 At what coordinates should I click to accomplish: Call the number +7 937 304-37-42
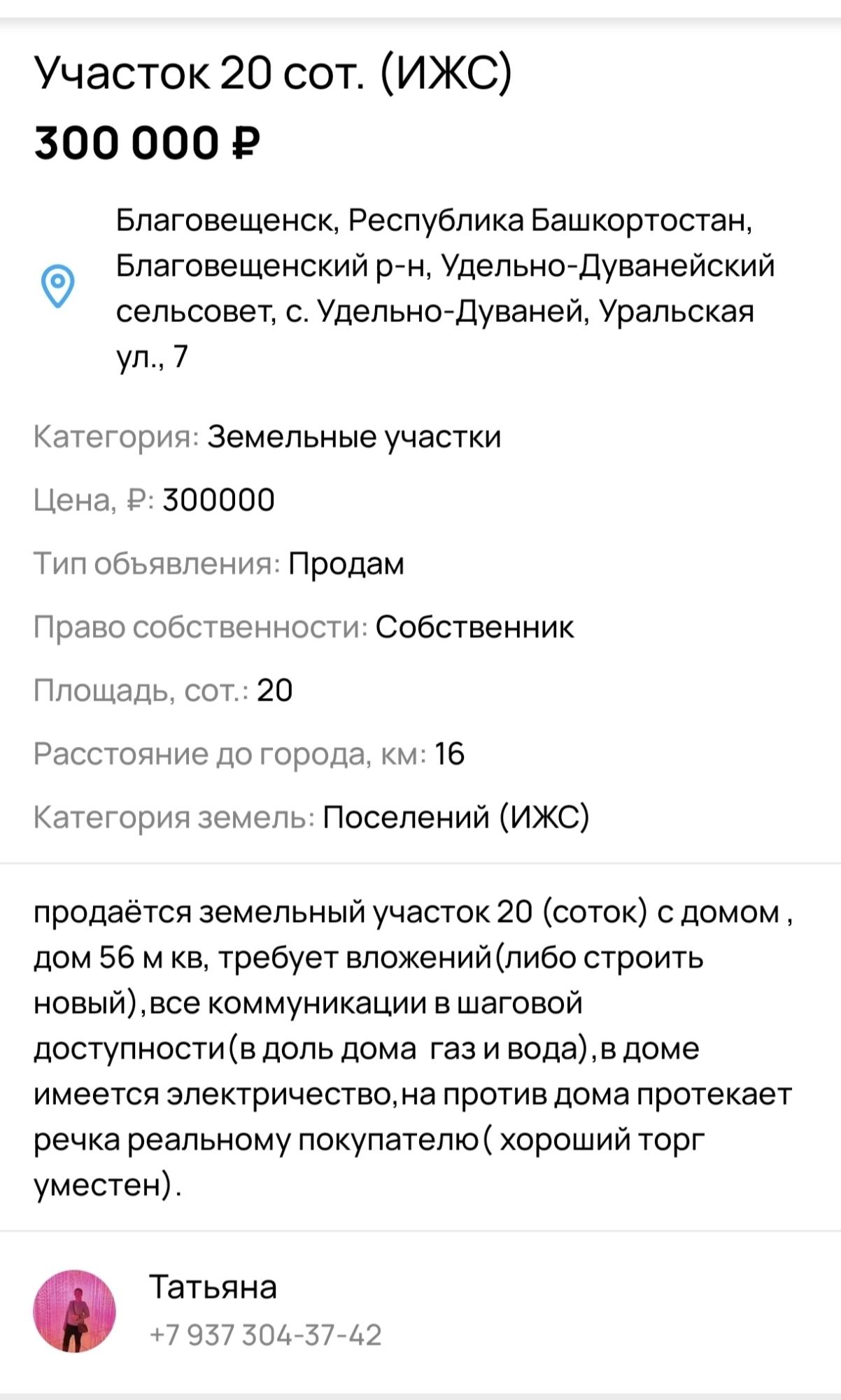click(266, 1335)
